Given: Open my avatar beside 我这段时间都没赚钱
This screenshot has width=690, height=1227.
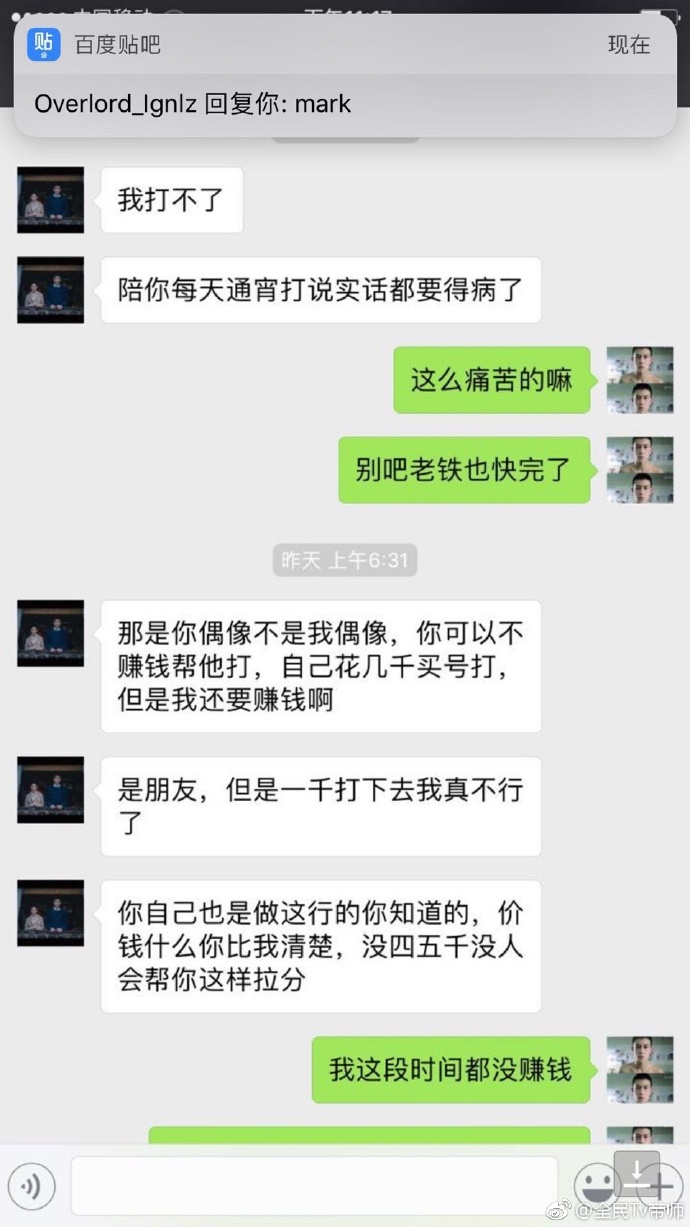Looking at the screenshot, I should (640, 1070).
